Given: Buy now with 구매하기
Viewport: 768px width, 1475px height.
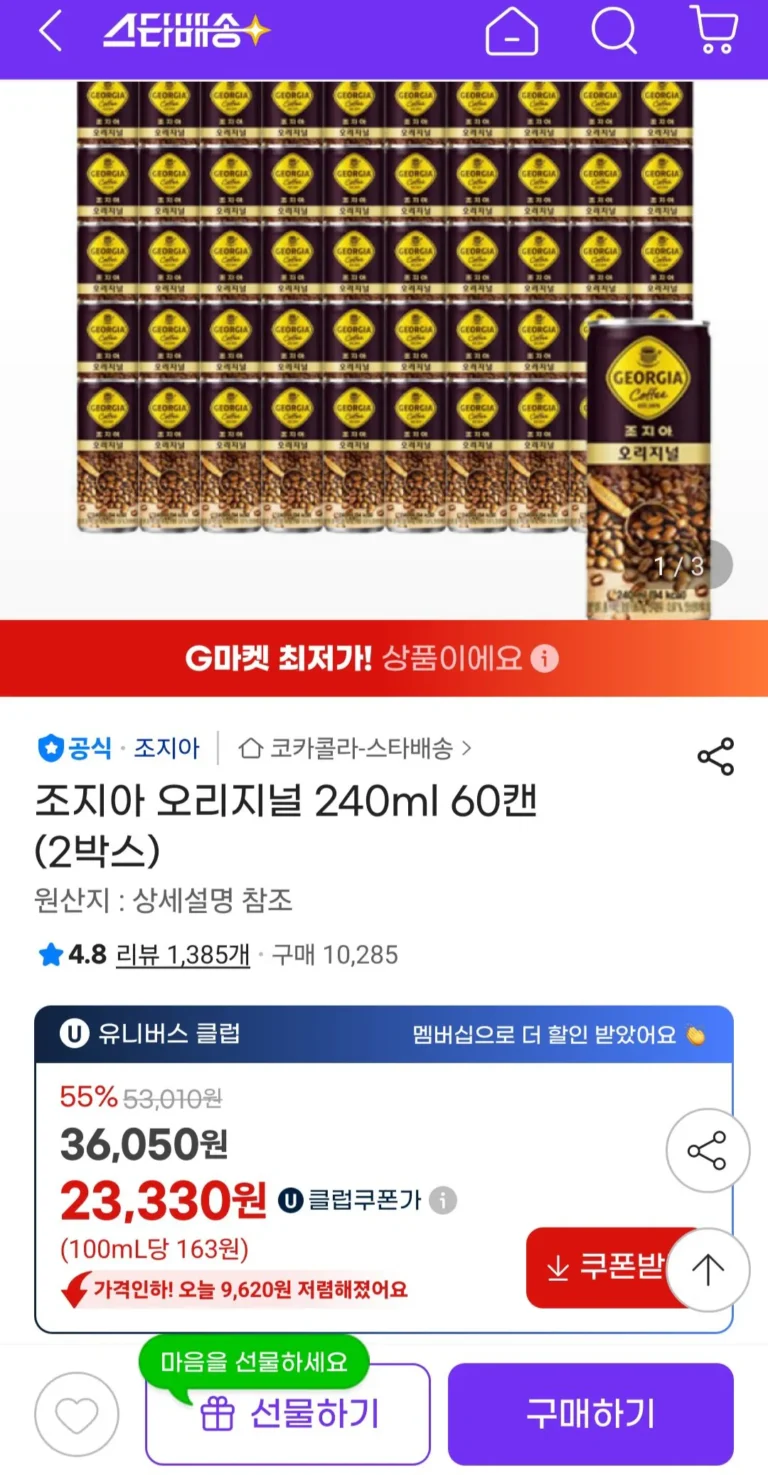Looking at the screenshot, I should [590, 1414].
